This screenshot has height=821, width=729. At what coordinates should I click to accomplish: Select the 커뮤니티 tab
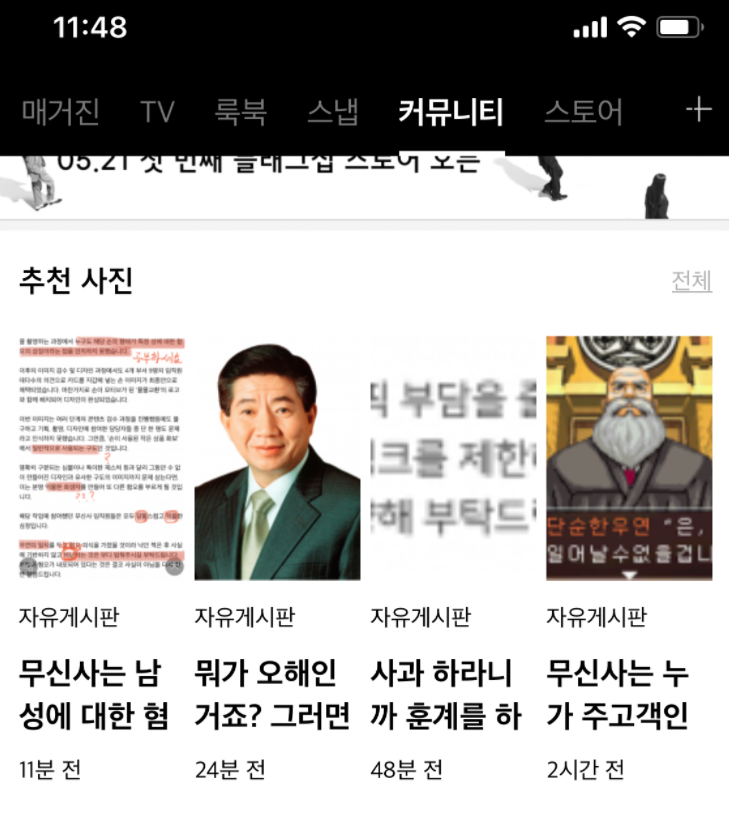tap(450, 112)
